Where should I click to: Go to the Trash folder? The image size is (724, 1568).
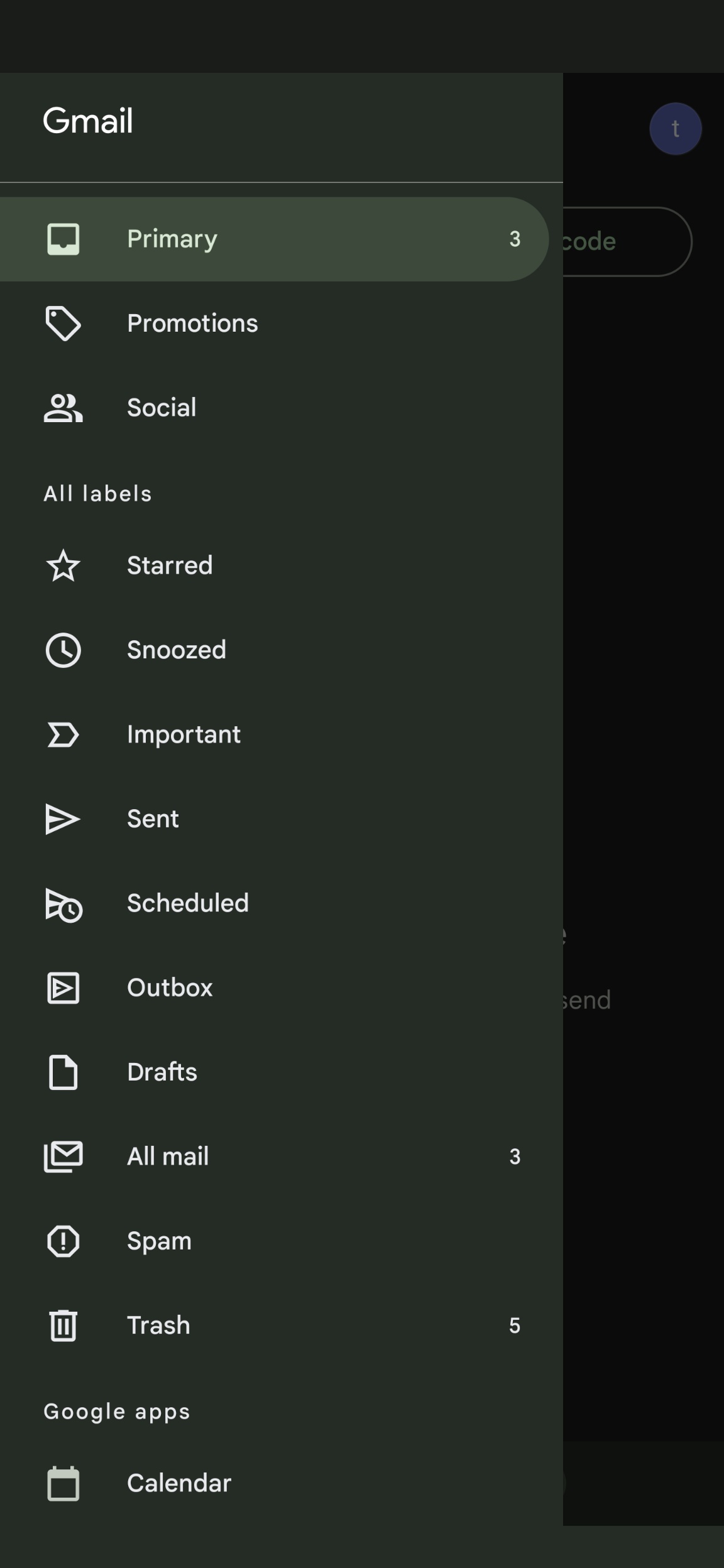tap(274, 1325)
